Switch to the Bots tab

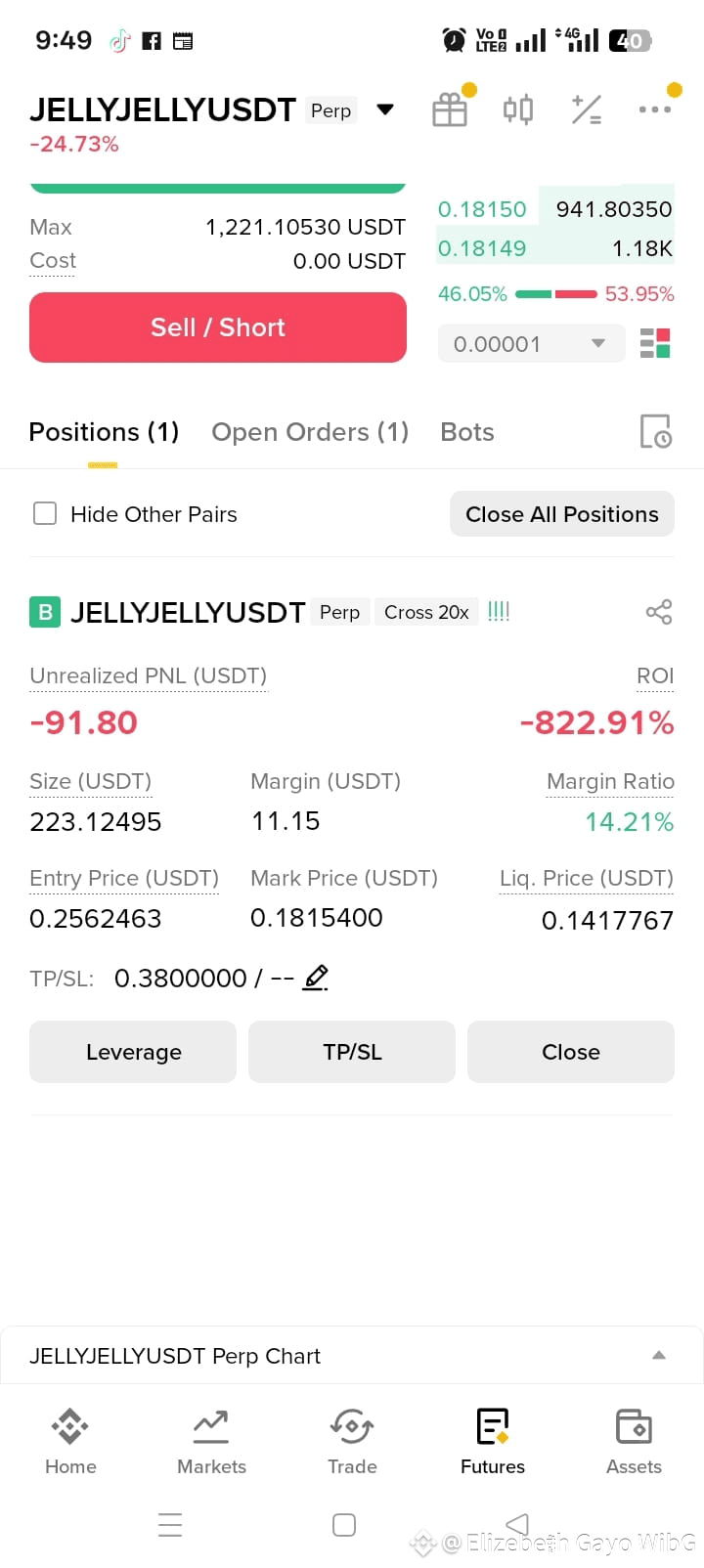pyautogui.click(x=467, y=432)
